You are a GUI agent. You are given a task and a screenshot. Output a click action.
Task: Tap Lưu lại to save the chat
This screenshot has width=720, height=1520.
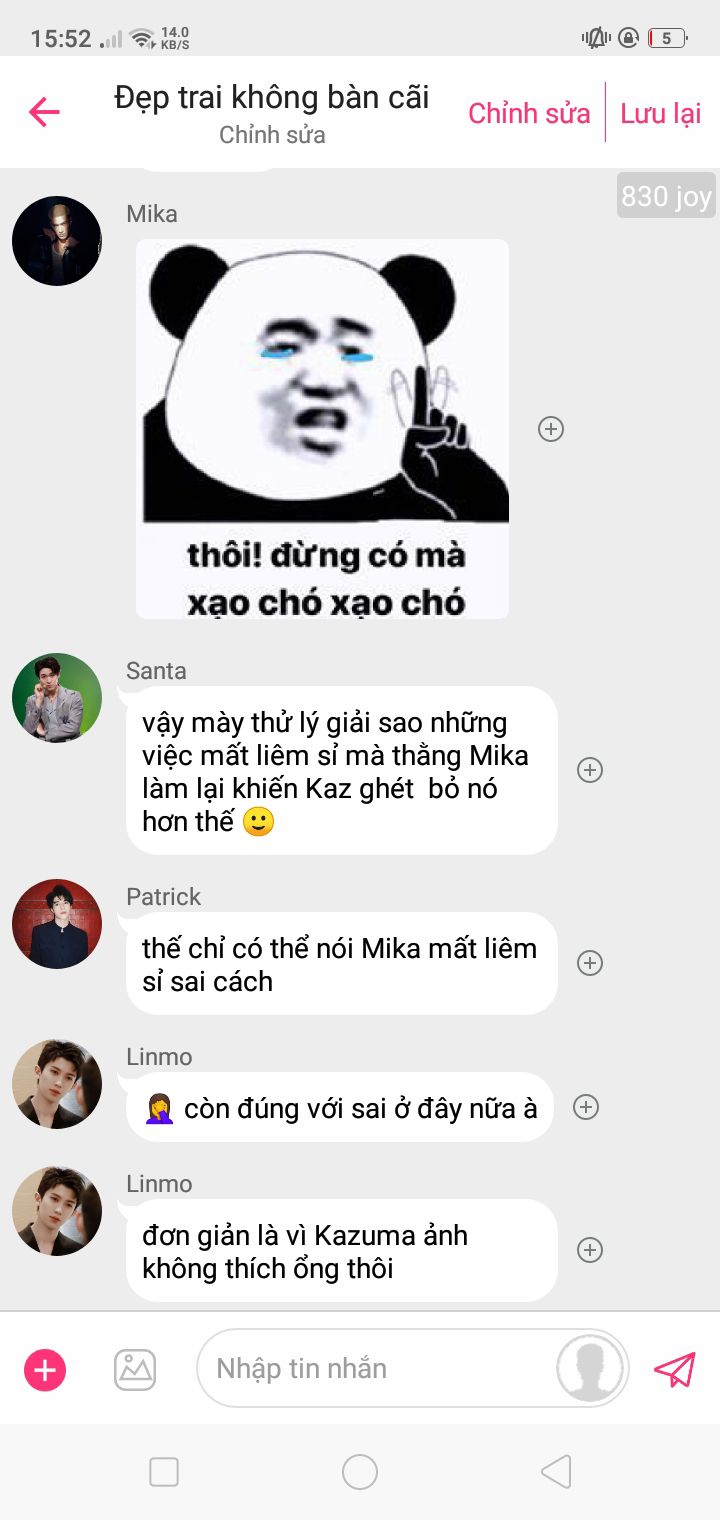coord(661,113)
